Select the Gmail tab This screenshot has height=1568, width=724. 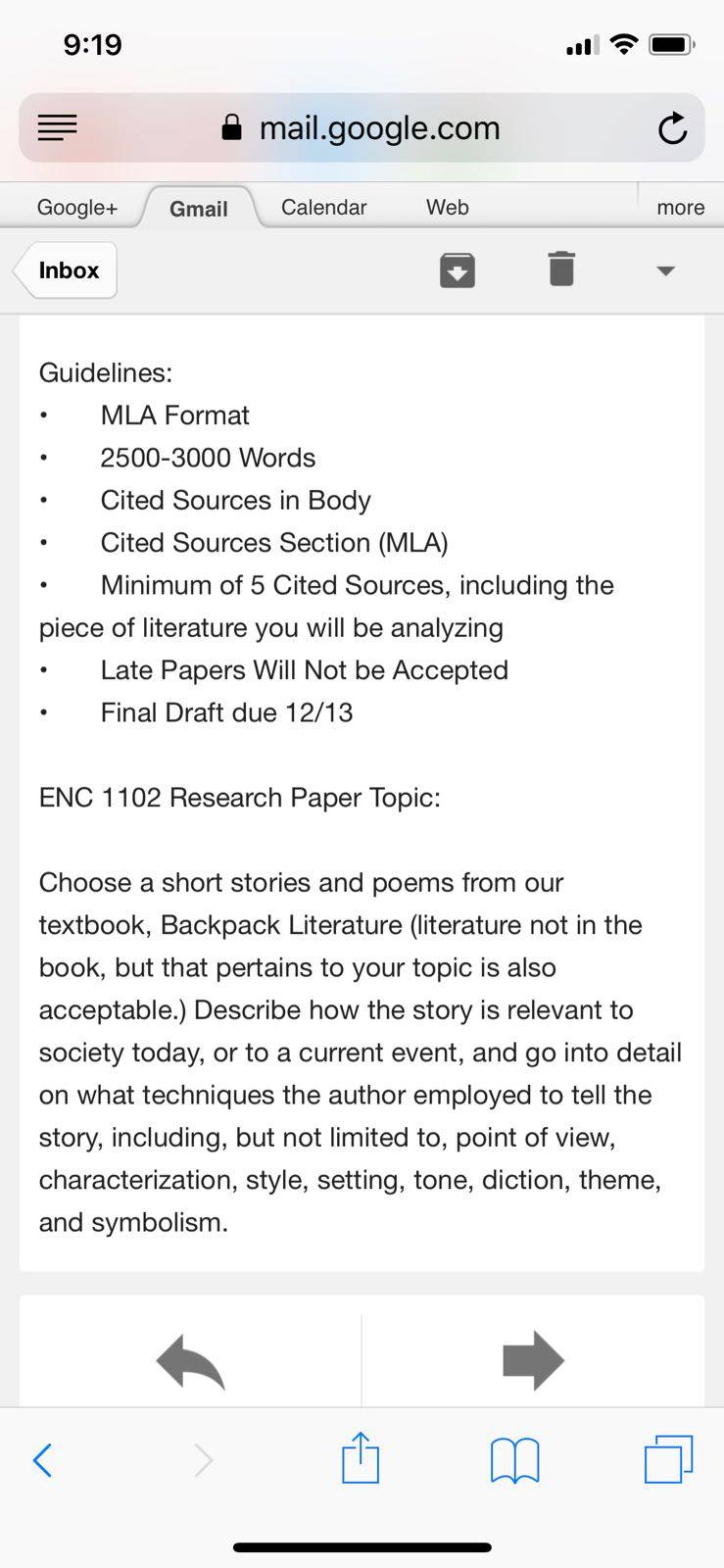coord(199,208)
